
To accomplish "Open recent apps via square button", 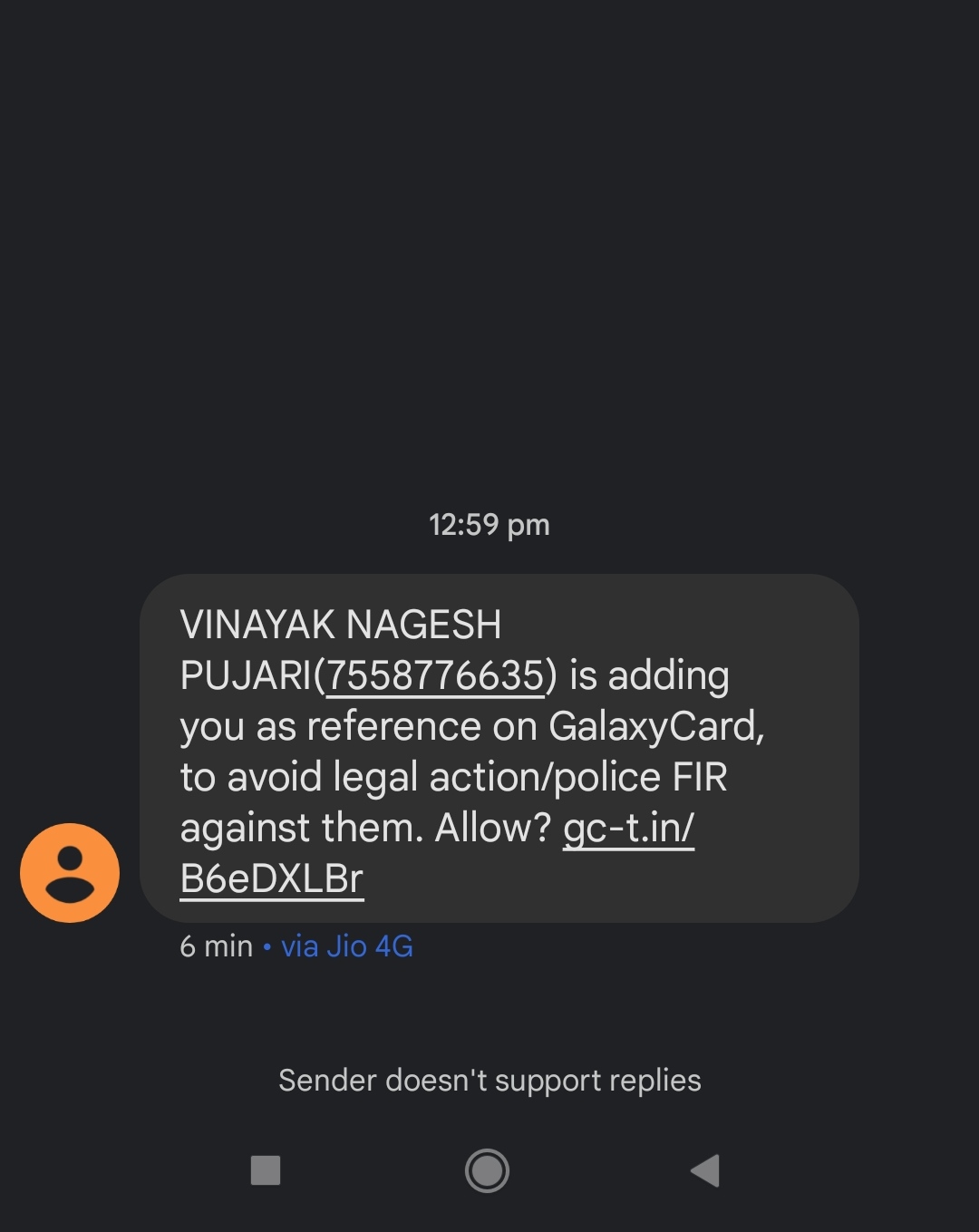I will (266, 1170).
